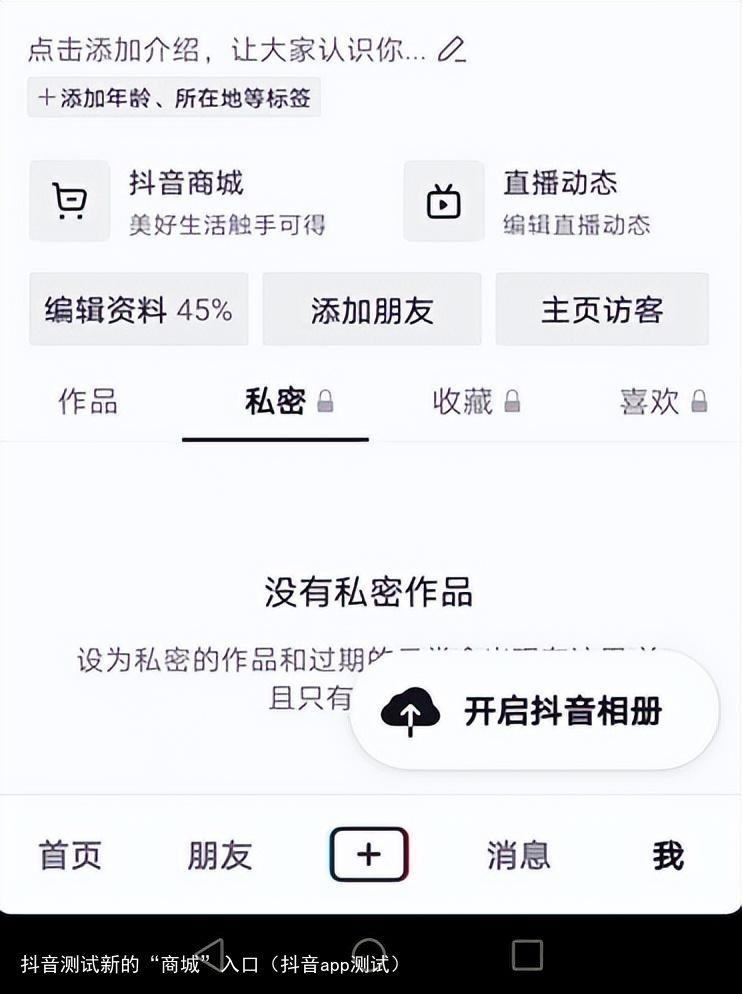Go to 朋友 from bottom bar

pyautogui.click(x=218, y=854)
